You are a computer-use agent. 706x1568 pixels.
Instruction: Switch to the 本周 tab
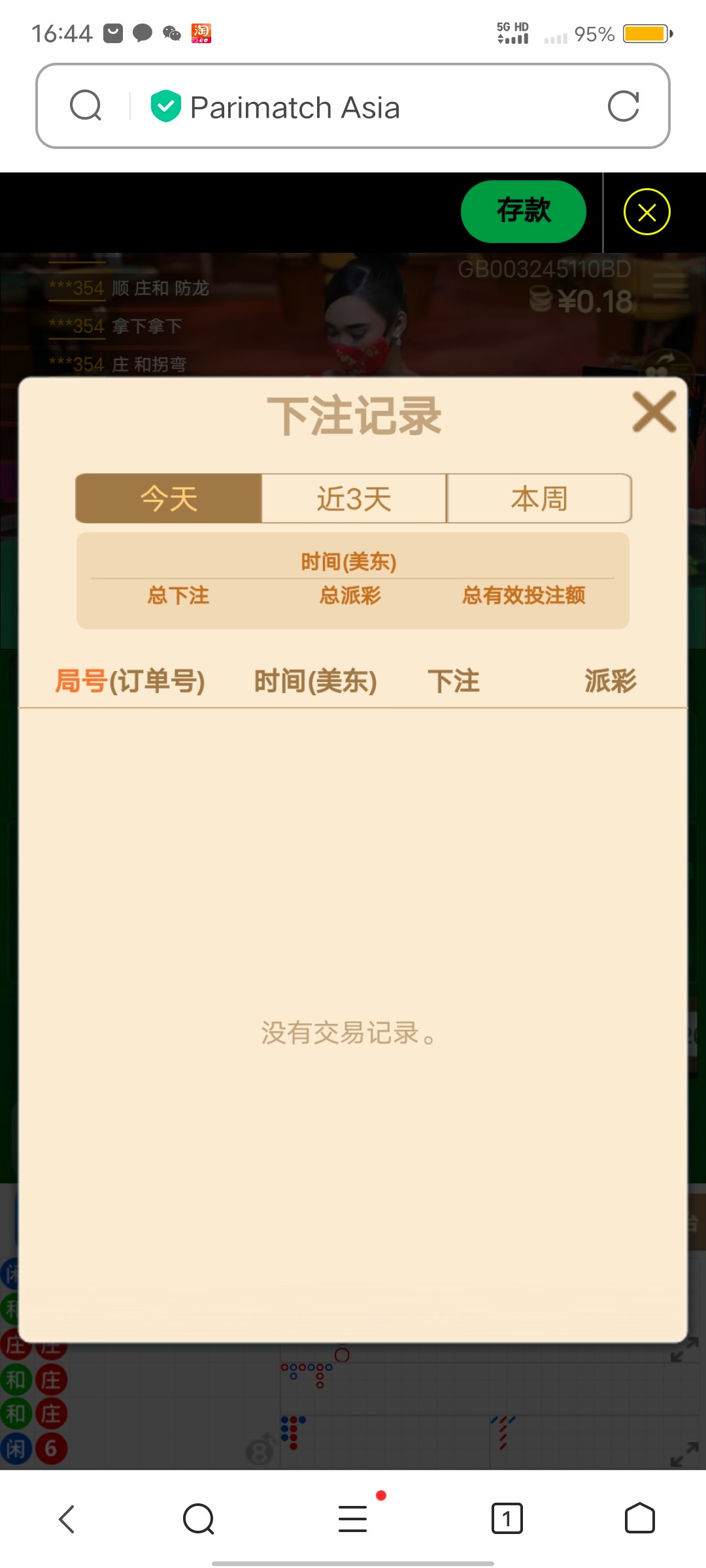tap(539, 498)
